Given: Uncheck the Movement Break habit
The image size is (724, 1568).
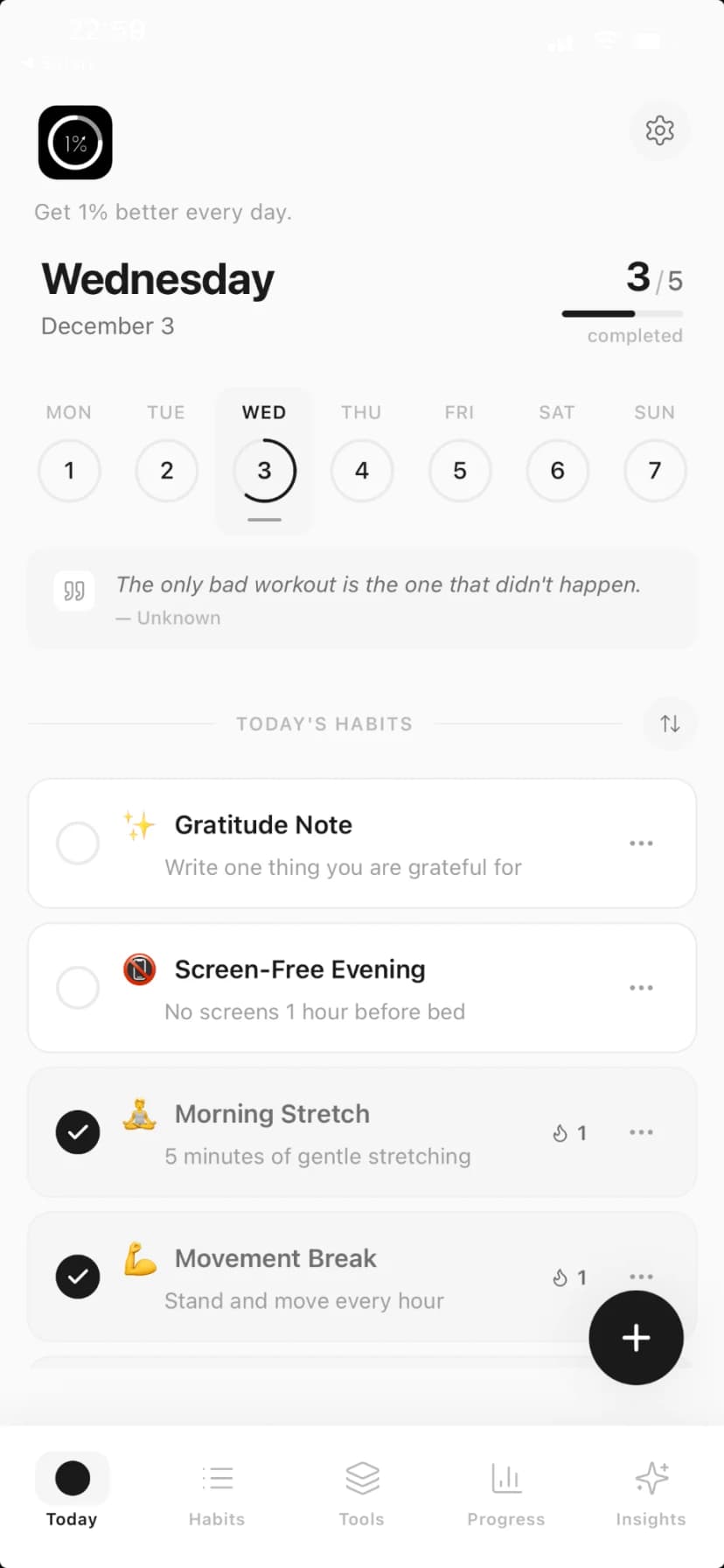Looking at the screenshot, I should click(x=78, y=1277).
